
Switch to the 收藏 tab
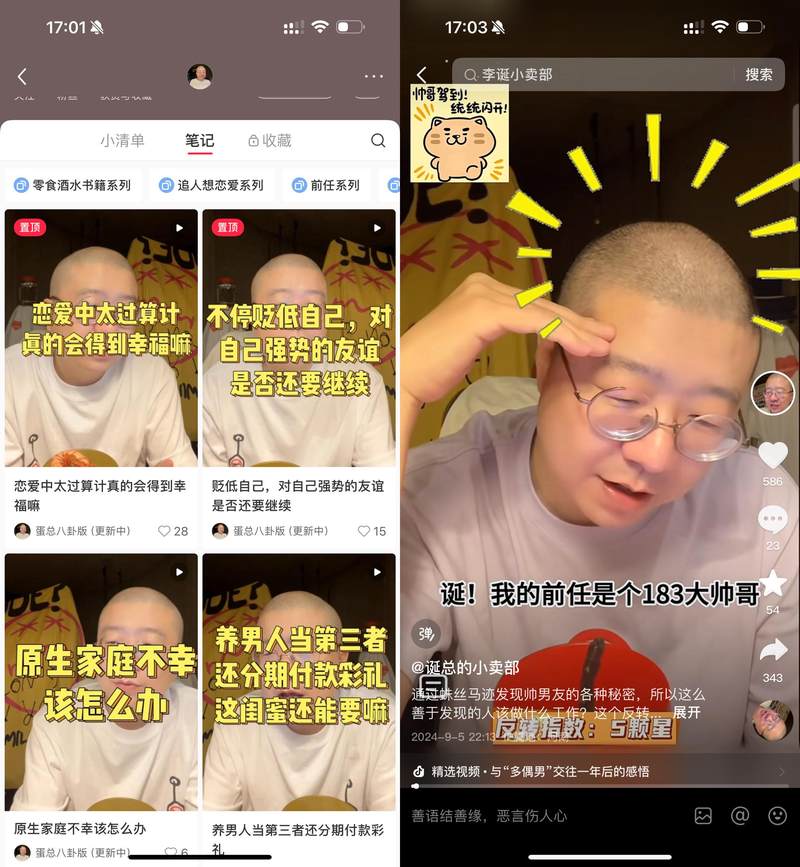tap(270, 141)
